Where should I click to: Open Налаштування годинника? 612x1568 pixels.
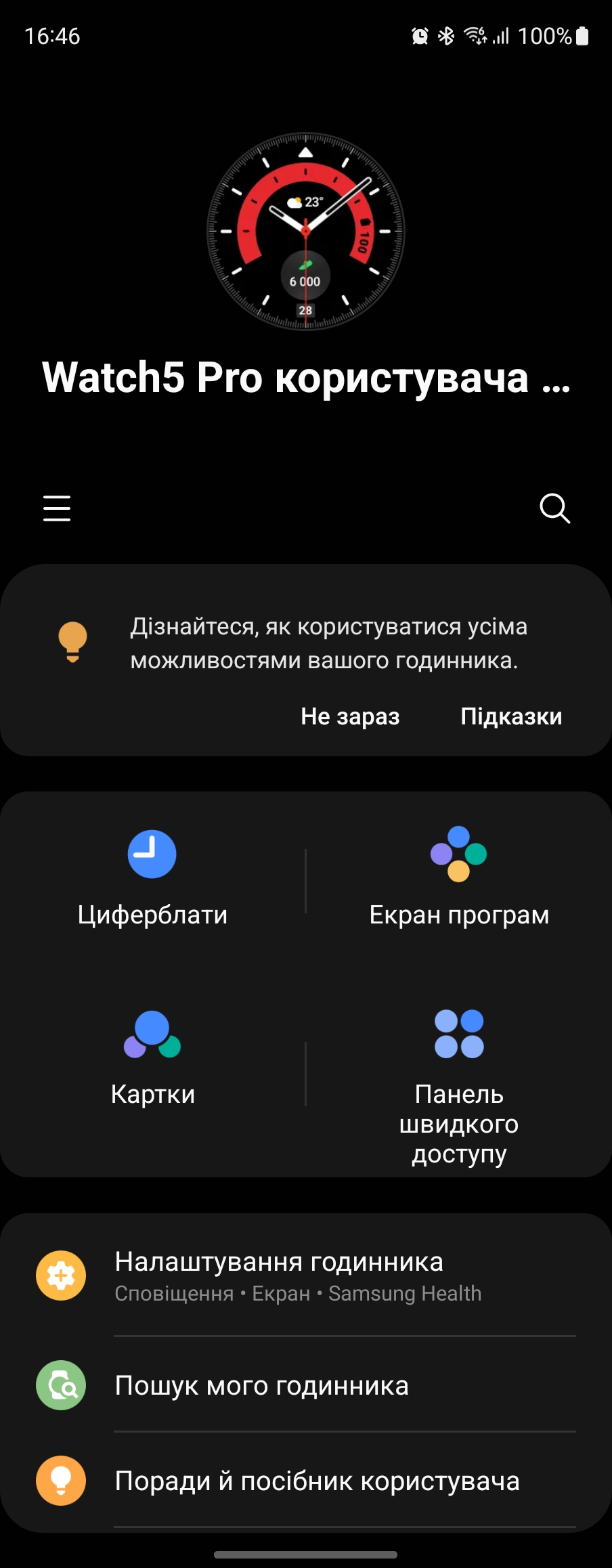(x=306, y=1276)
